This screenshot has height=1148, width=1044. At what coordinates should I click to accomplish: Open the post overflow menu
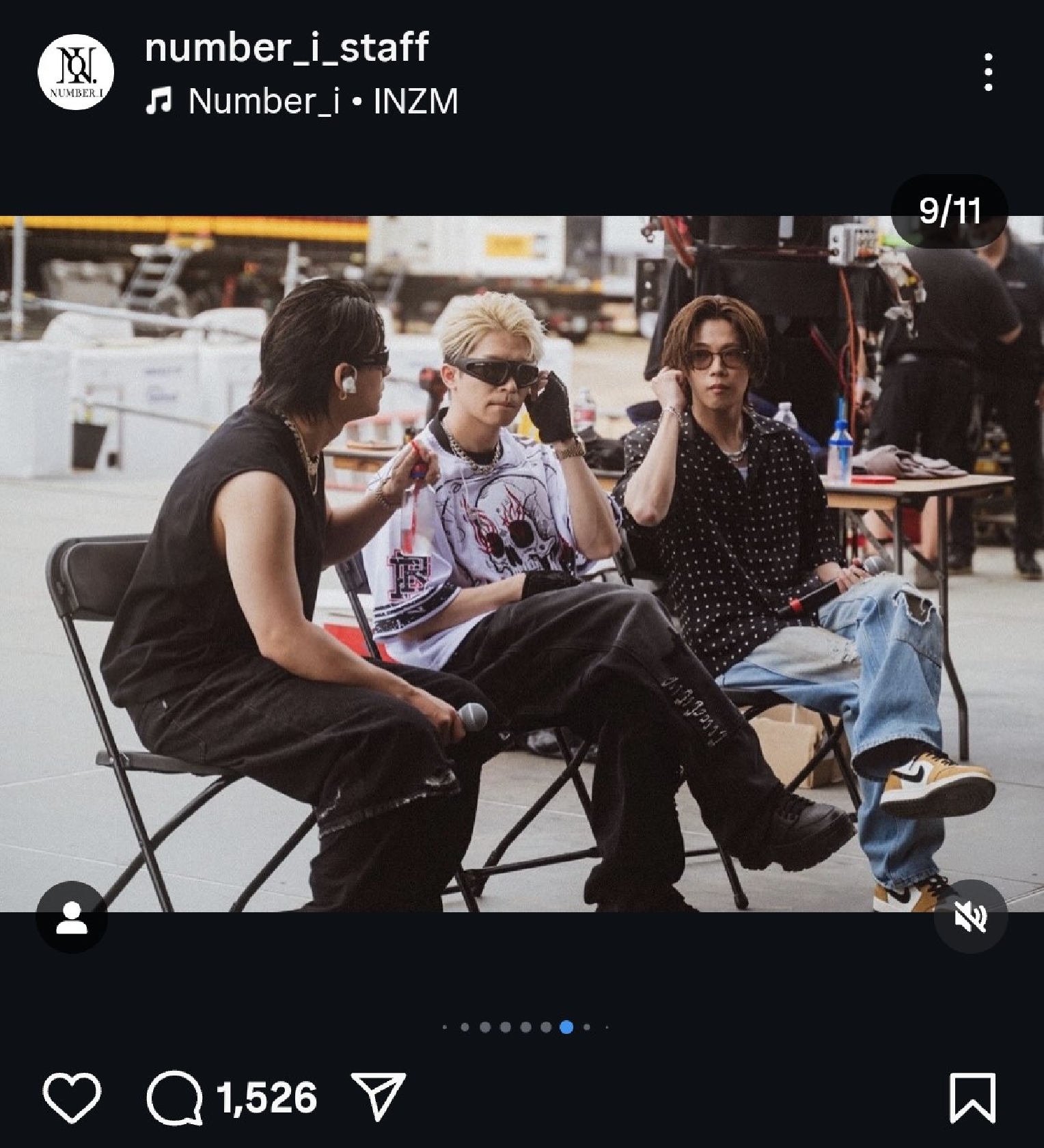(x=988, y=72)
